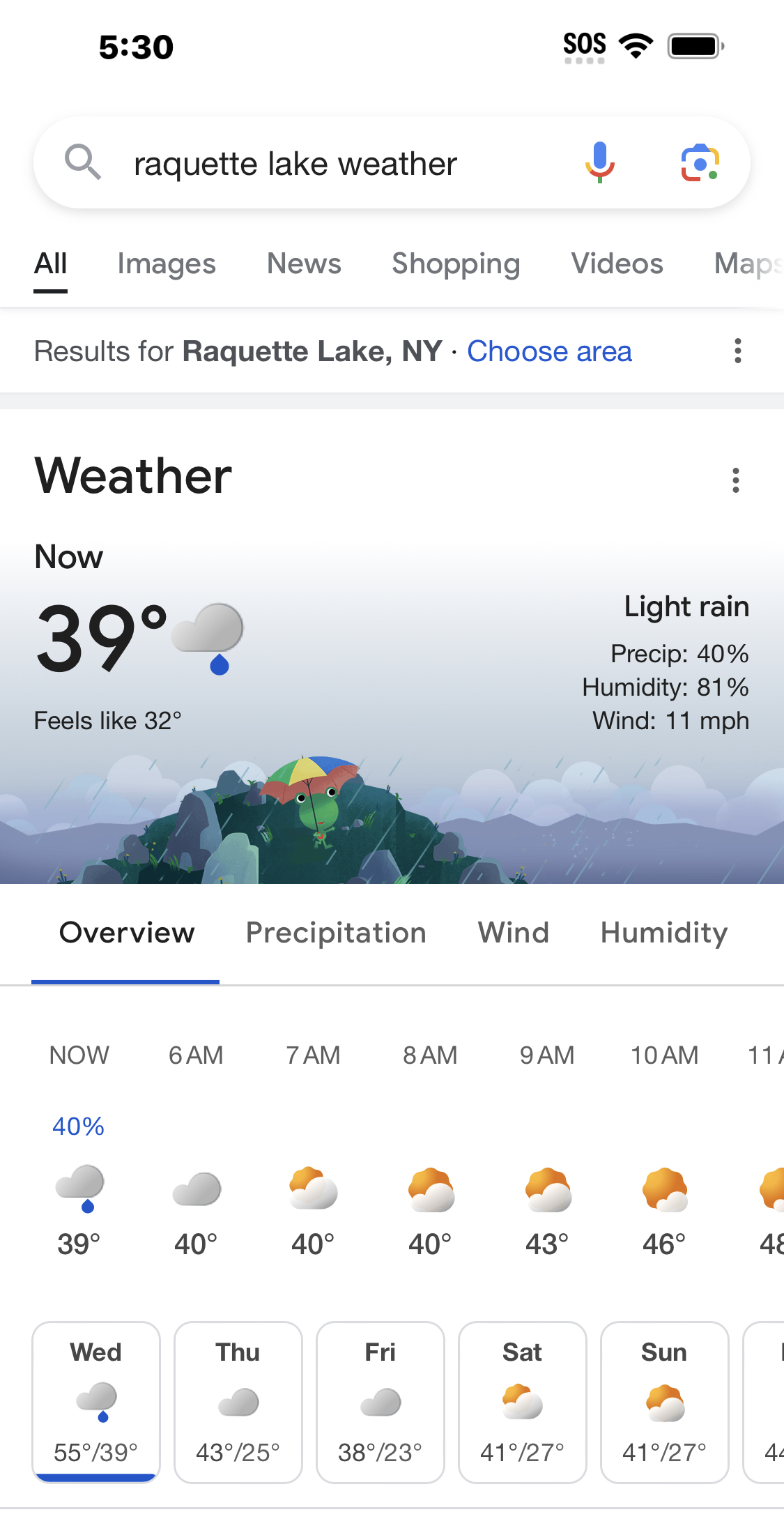784x1519 pixels.
Task: Tap the Choose area link
Action: [549, 351]
